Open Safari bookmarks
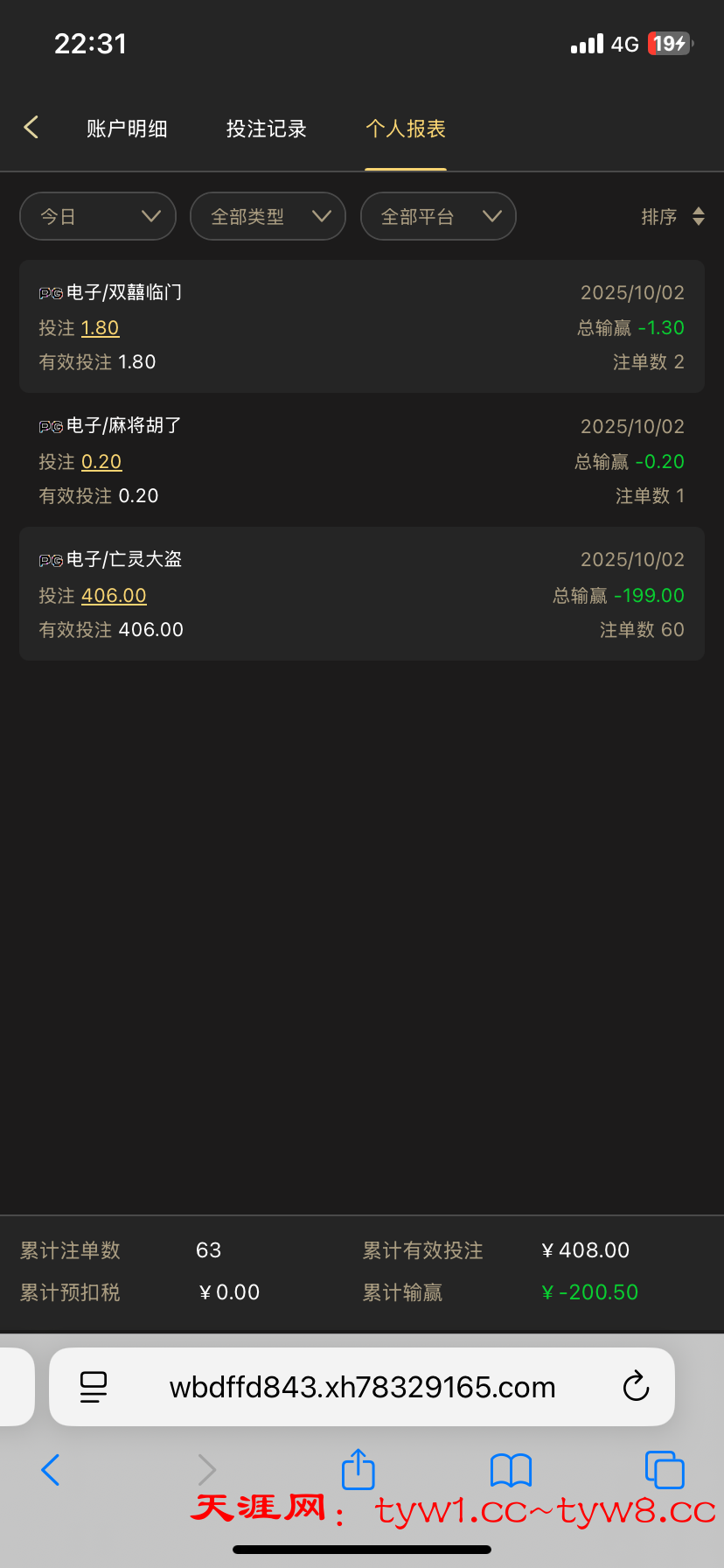Image resolution: width=724 pixels, height=1568 pixels. (x=511, y=1470)
